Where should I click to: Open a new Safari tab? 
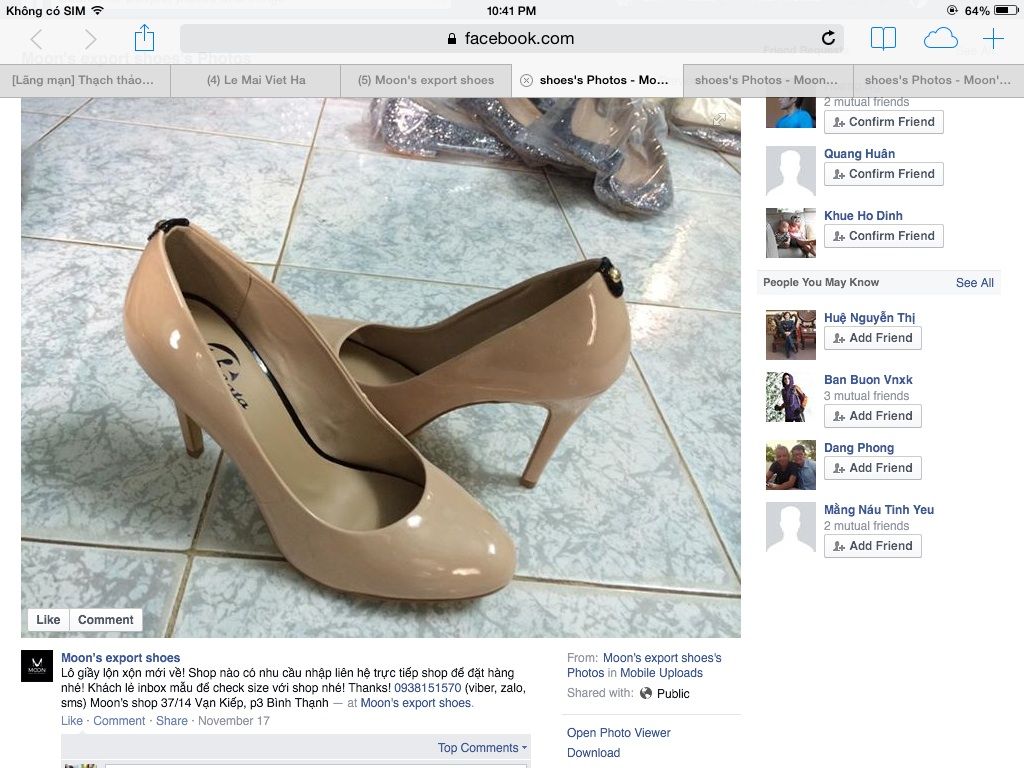pos(993,39)
